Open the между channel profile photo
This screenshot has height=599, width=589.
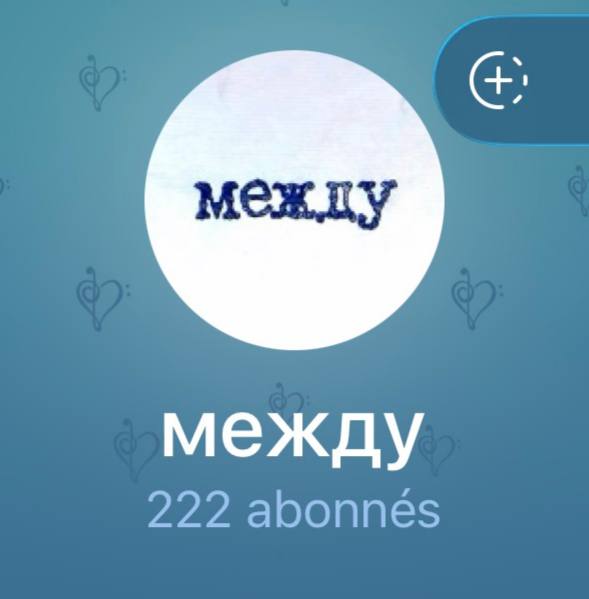(294, 200)
